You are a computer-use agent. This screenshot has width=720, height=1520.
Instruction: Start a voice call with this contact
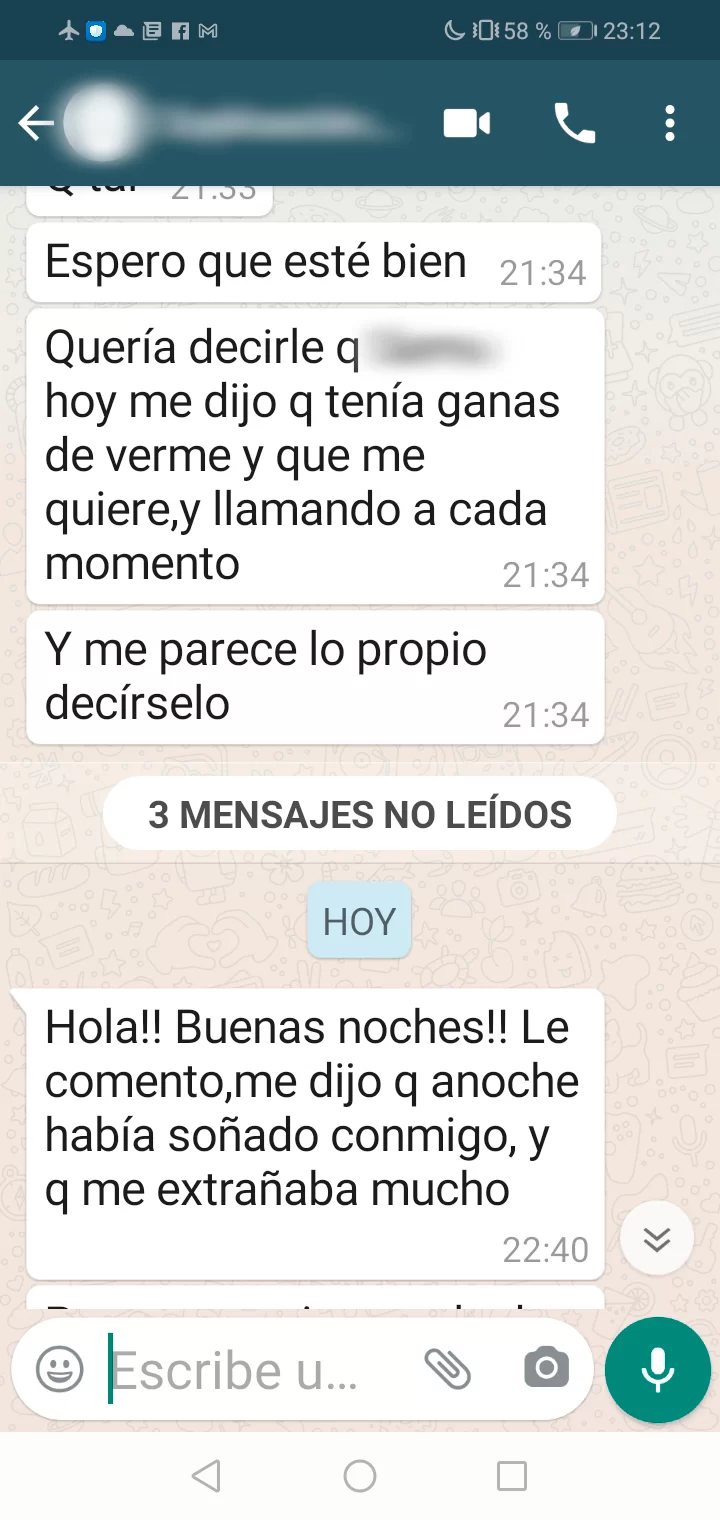(575, 124)
